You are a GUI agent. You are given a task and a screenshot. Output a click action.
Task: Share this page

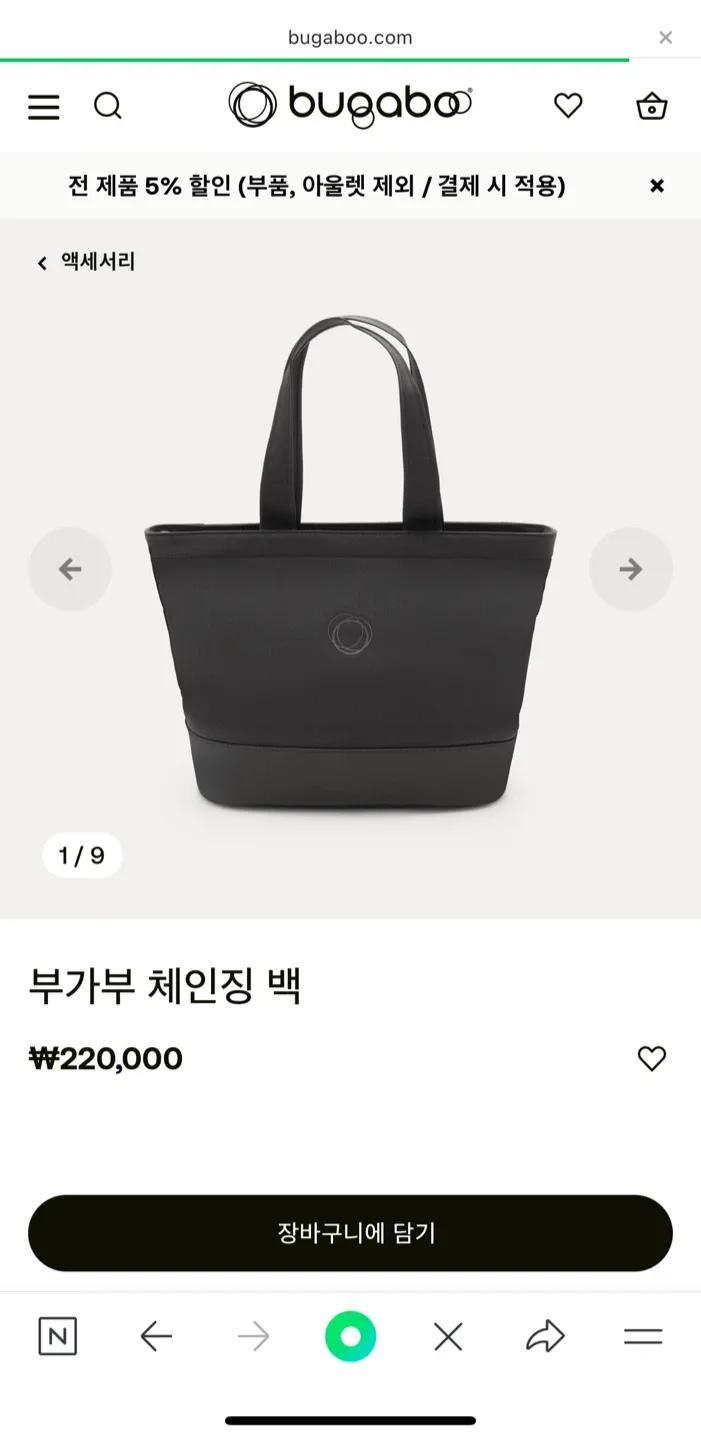coord(545,1336)
